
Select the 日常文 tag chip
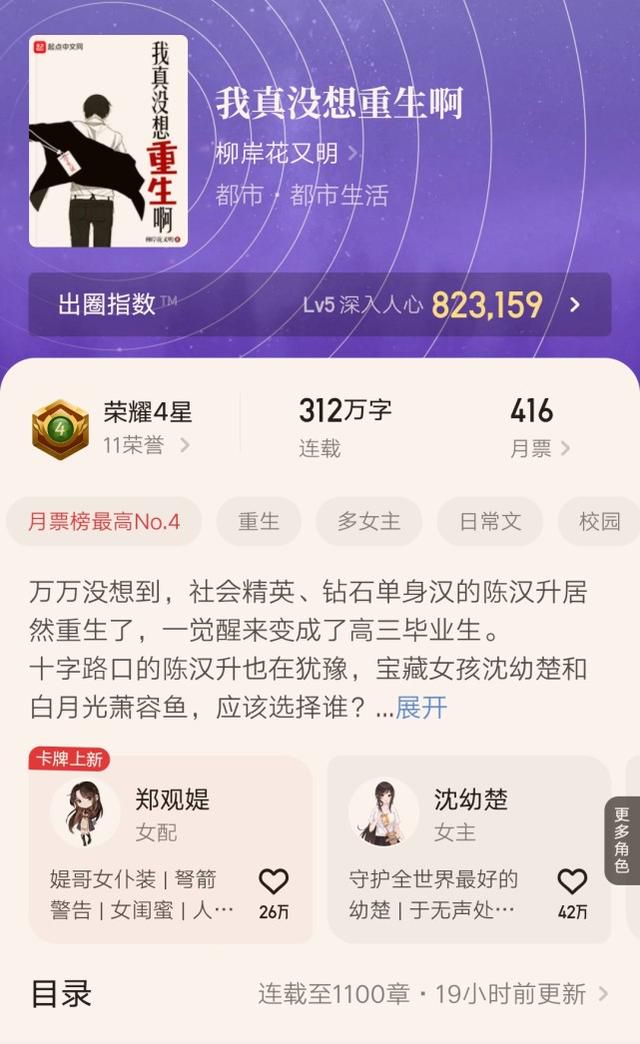490,521
